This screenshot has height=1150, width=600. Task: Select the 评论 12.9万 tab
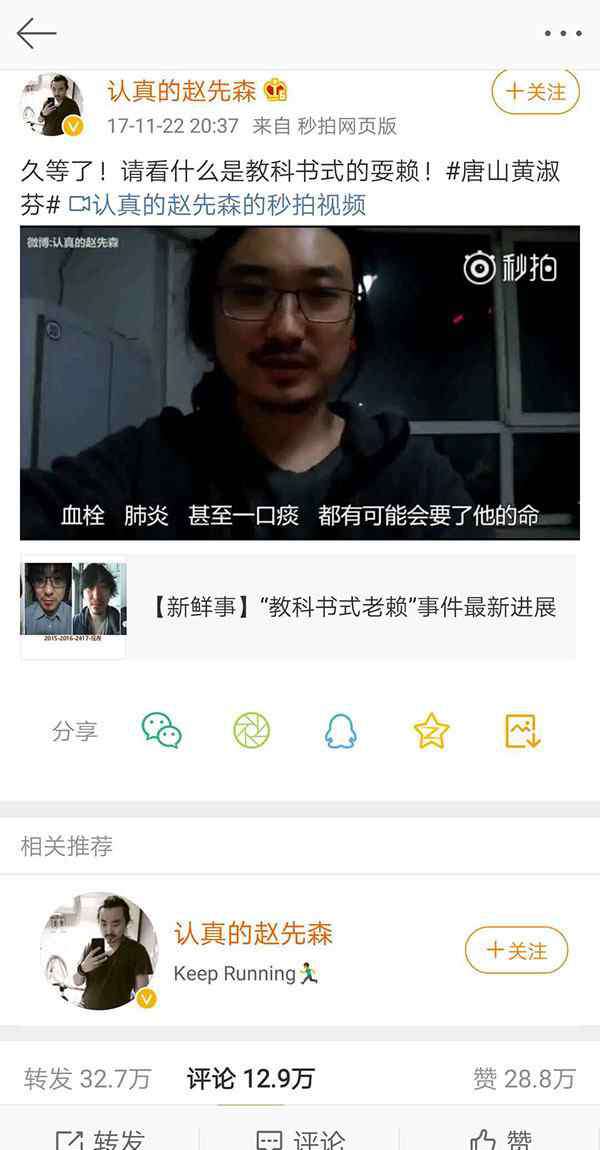pos(250,1078)
